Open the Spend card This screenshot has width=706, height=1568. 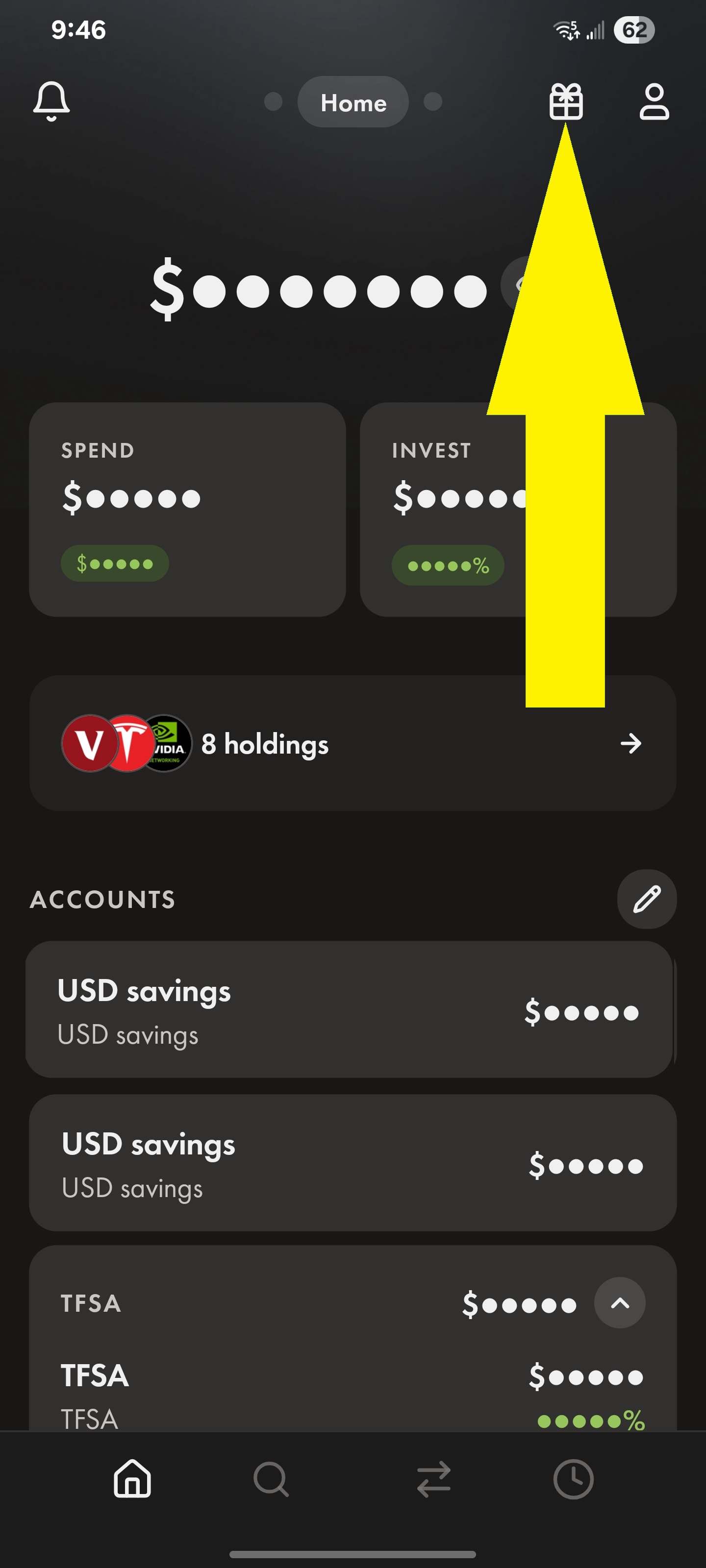point(187,509)
